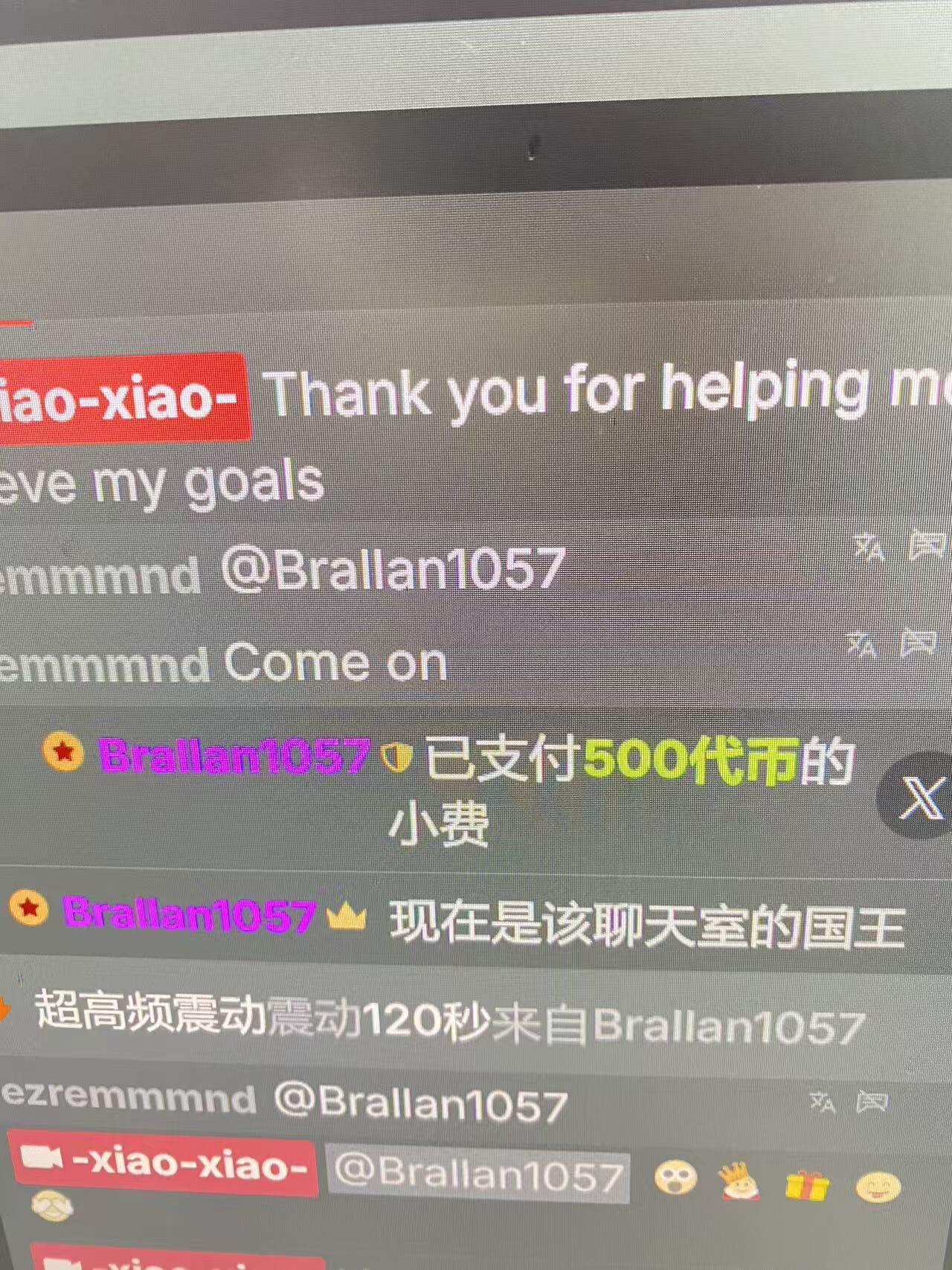Report the 'Come on' message with flag icon
The width and height of the screenshot is (952, 1270).
coord(917,642)
